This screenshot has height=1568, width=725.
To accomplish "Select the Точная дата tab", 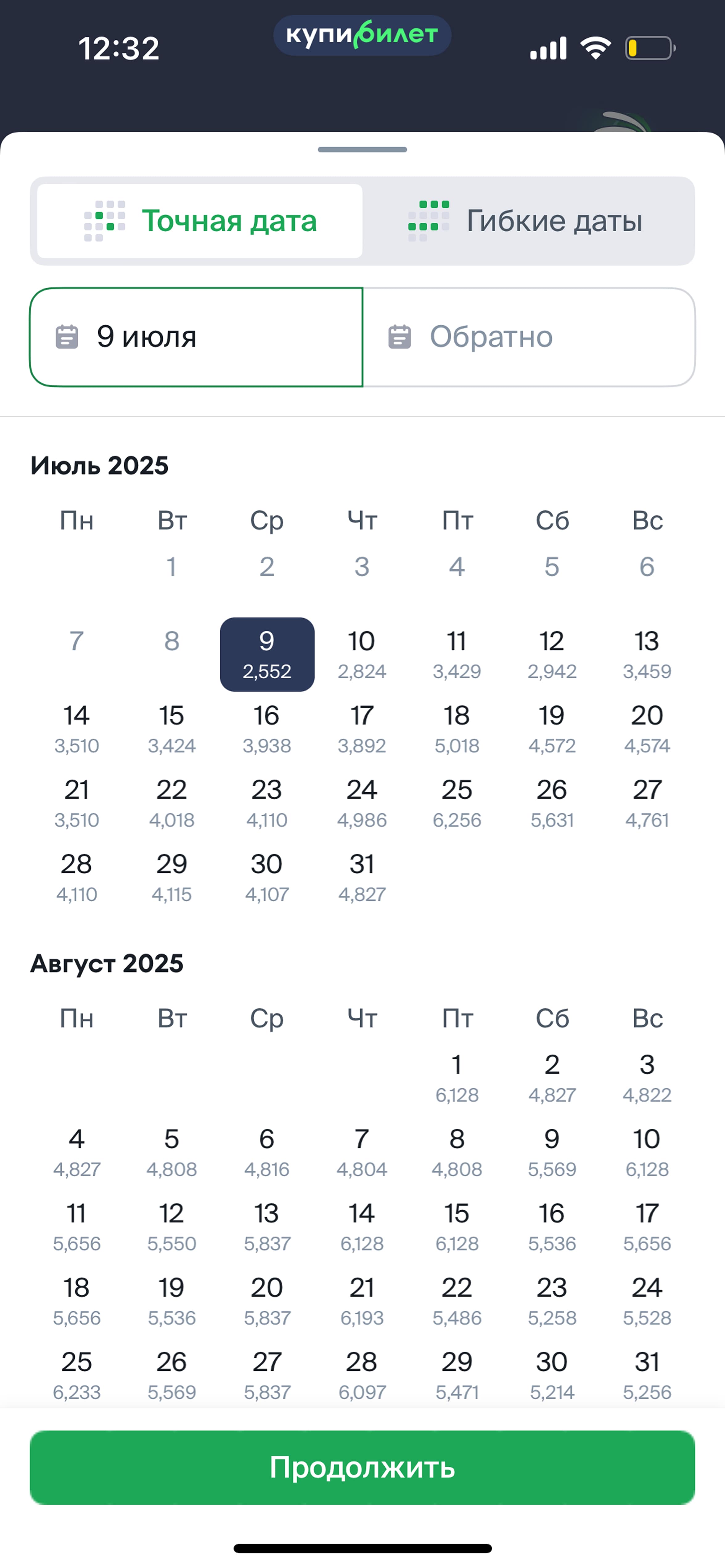I will click(200, 221).
